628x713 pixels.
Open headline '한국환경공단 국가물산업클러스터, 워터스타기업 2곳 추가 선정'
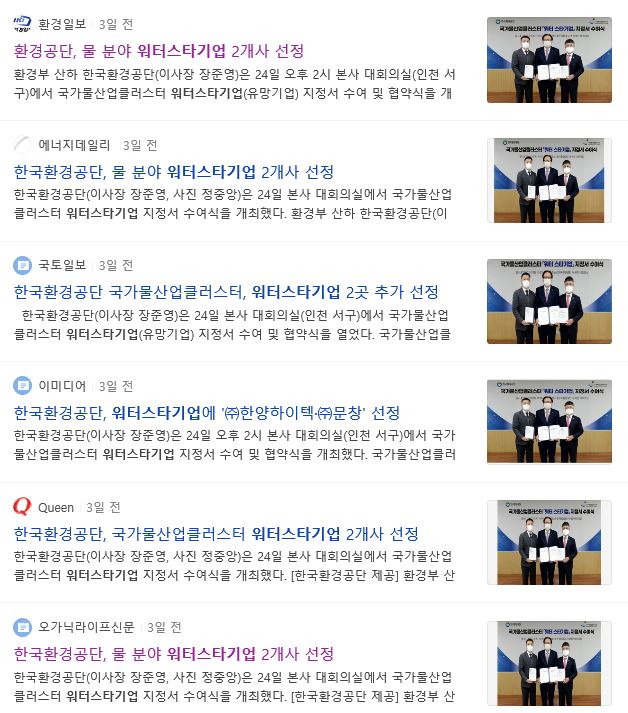(x=226, y=292)
